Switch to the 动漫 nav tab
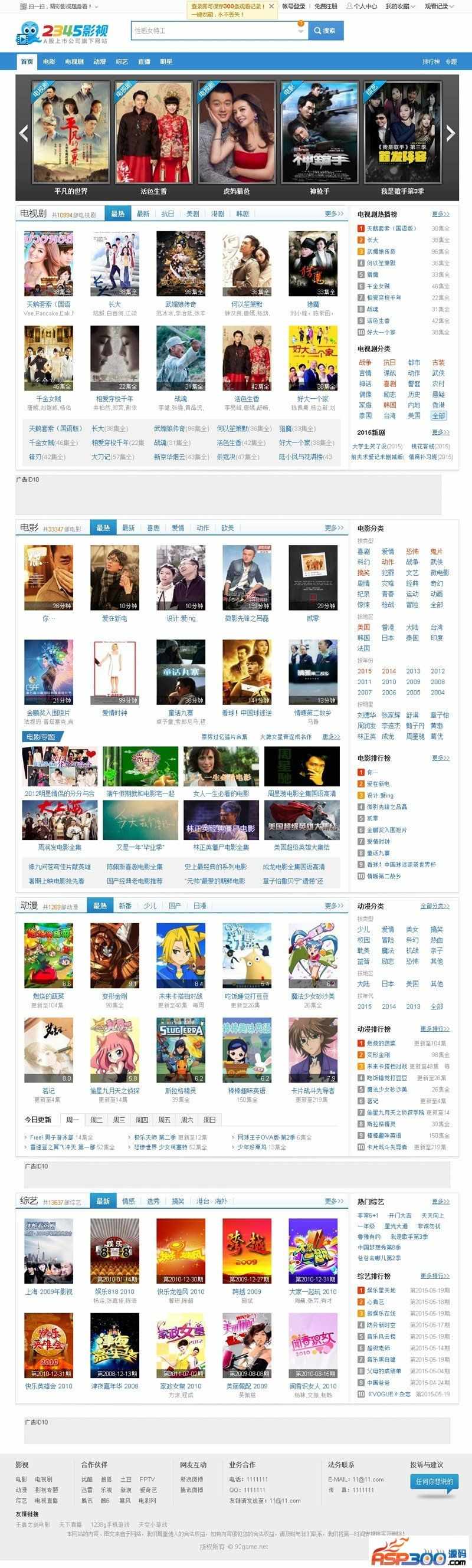This screenshot has width=472, height=1568. tap(99, 61)
